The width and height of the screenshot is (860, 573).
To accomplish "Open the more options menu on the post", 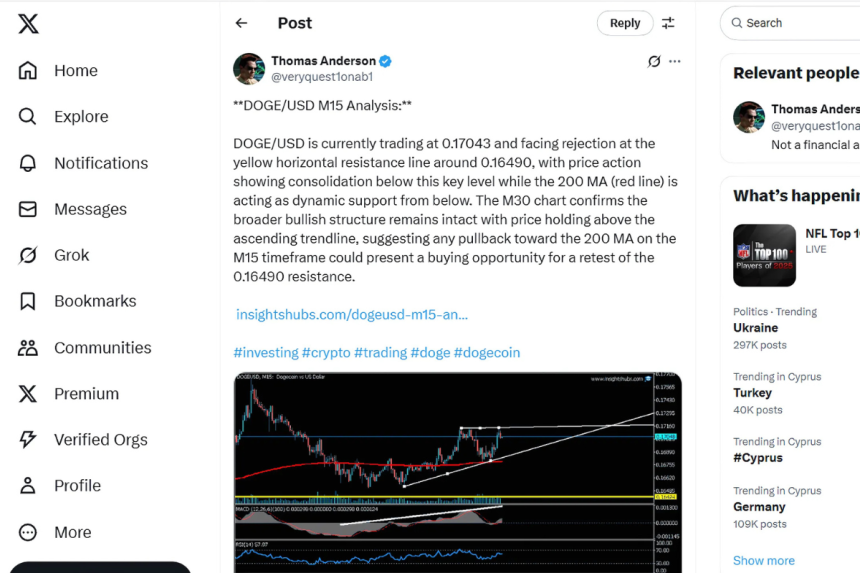I will (675, 62).
